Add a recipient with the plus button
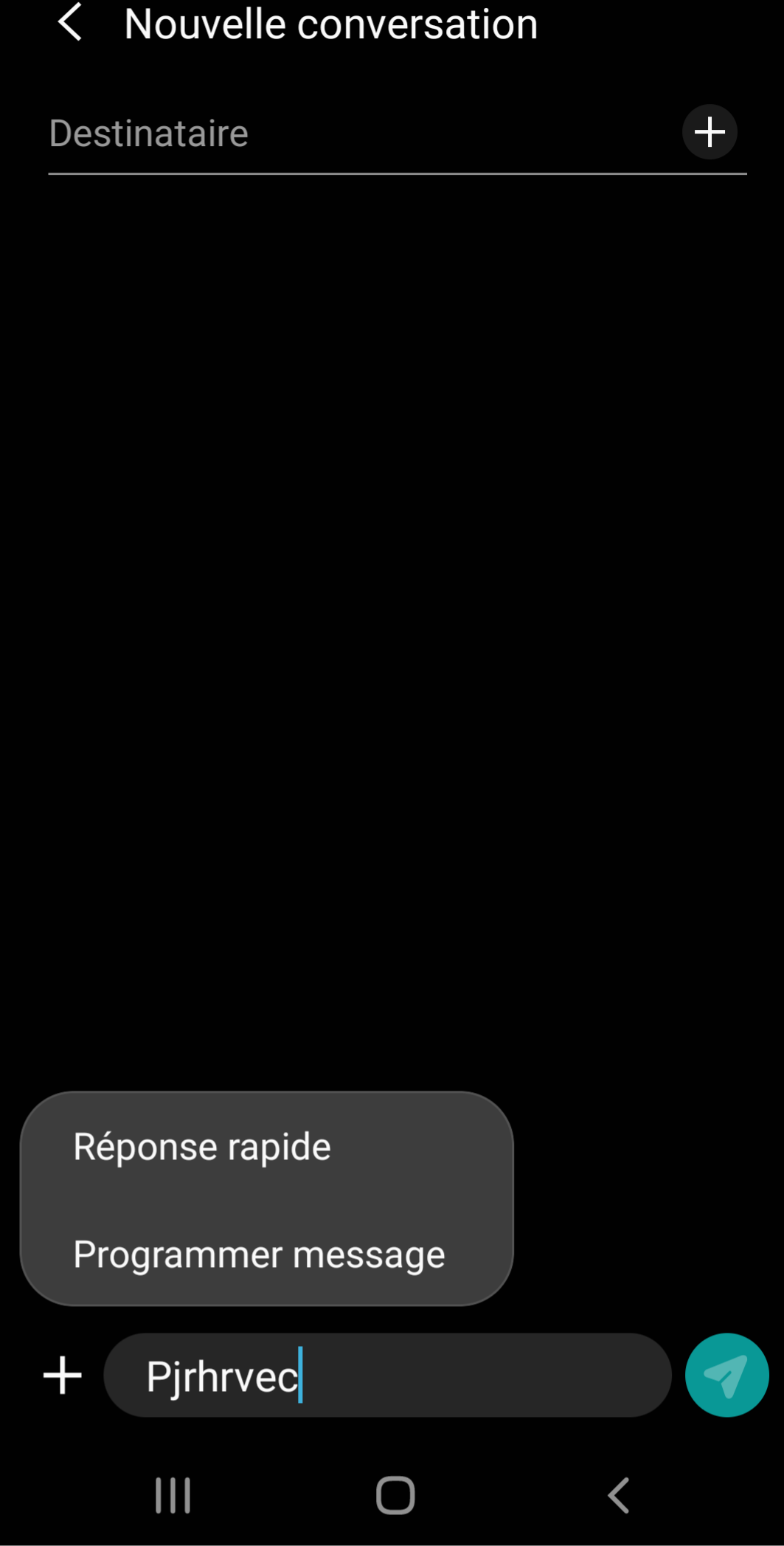 point(709,132)
